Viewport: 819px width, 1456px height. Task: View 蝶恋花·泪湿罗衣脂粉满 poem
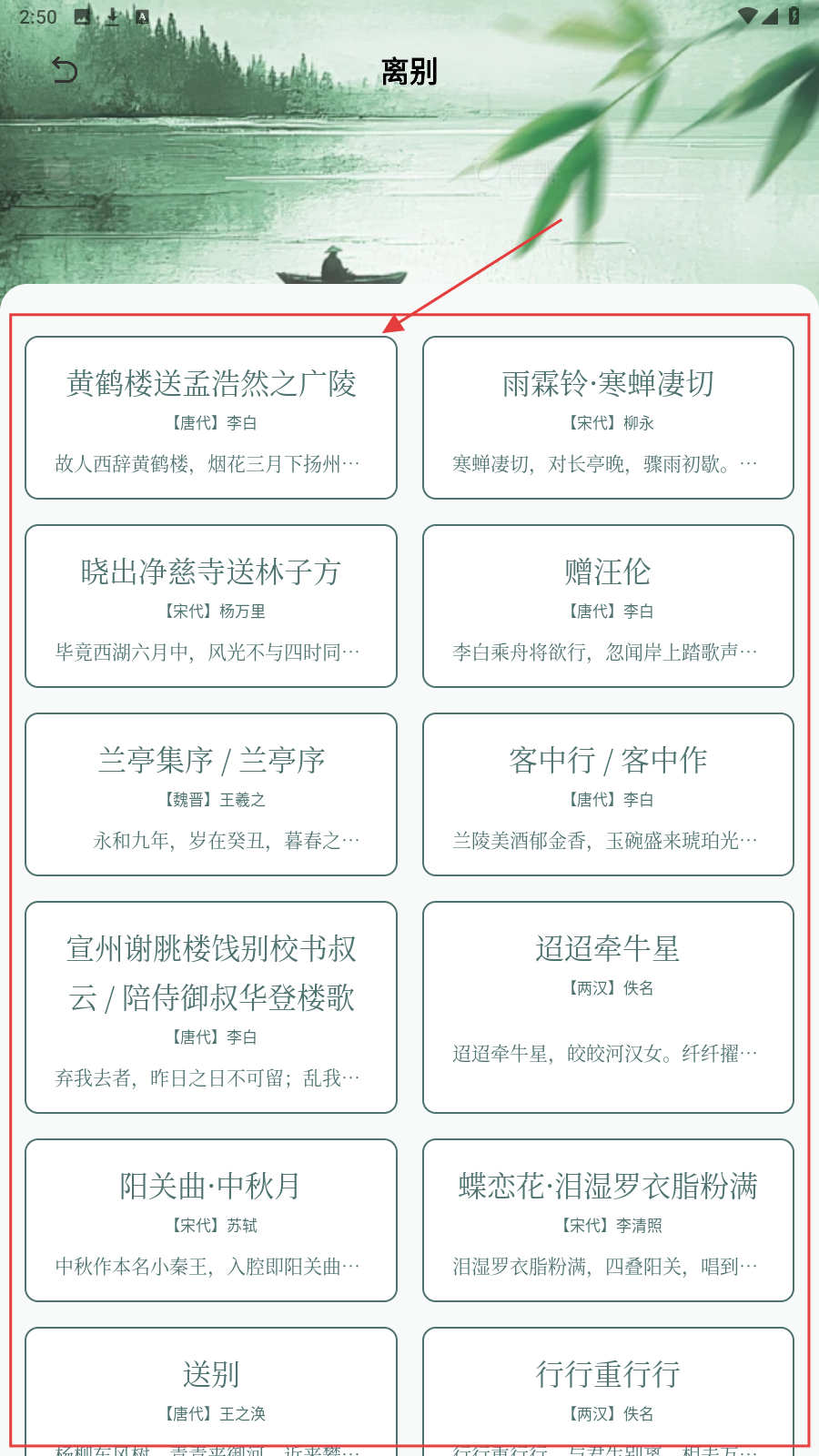608,1220
